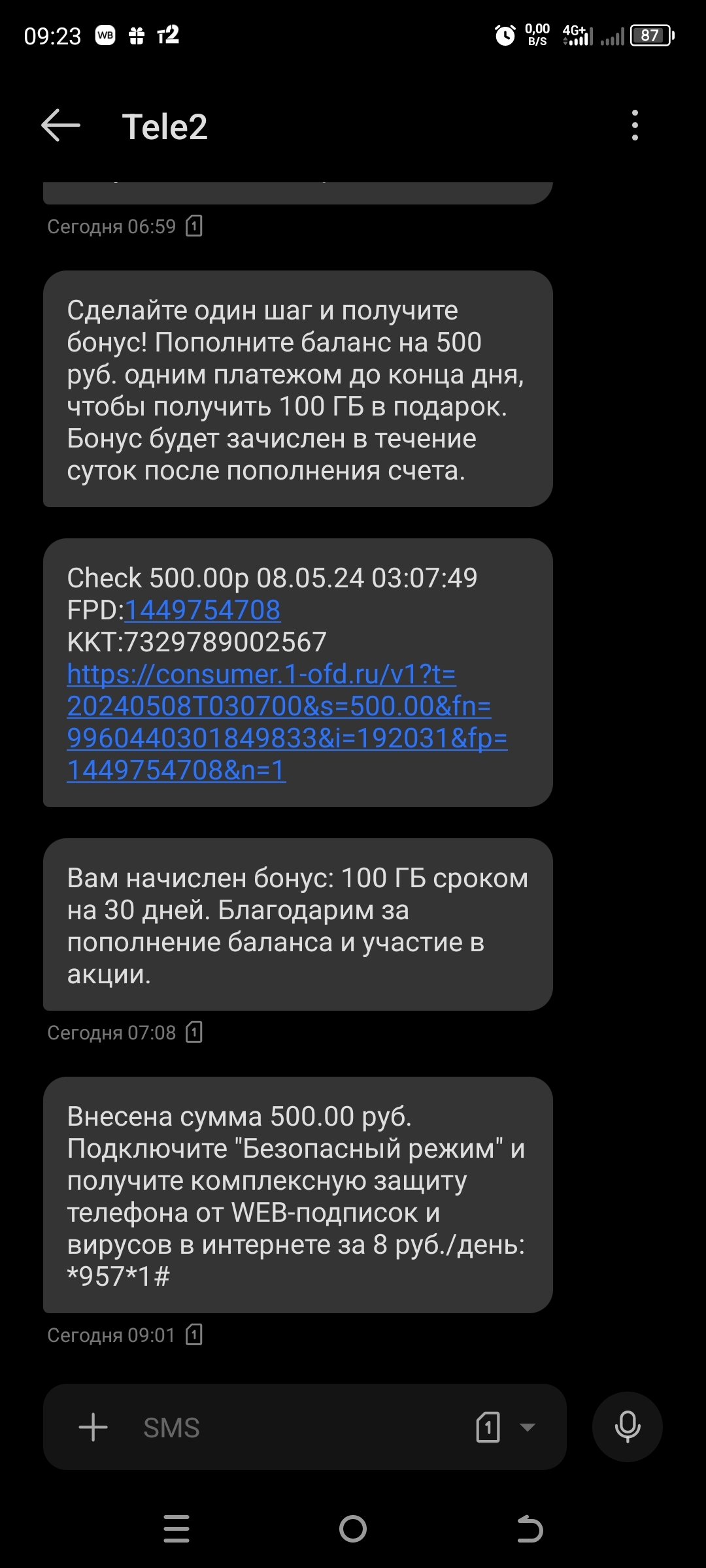Open the FPD number link 1449754708

(202, 610)
